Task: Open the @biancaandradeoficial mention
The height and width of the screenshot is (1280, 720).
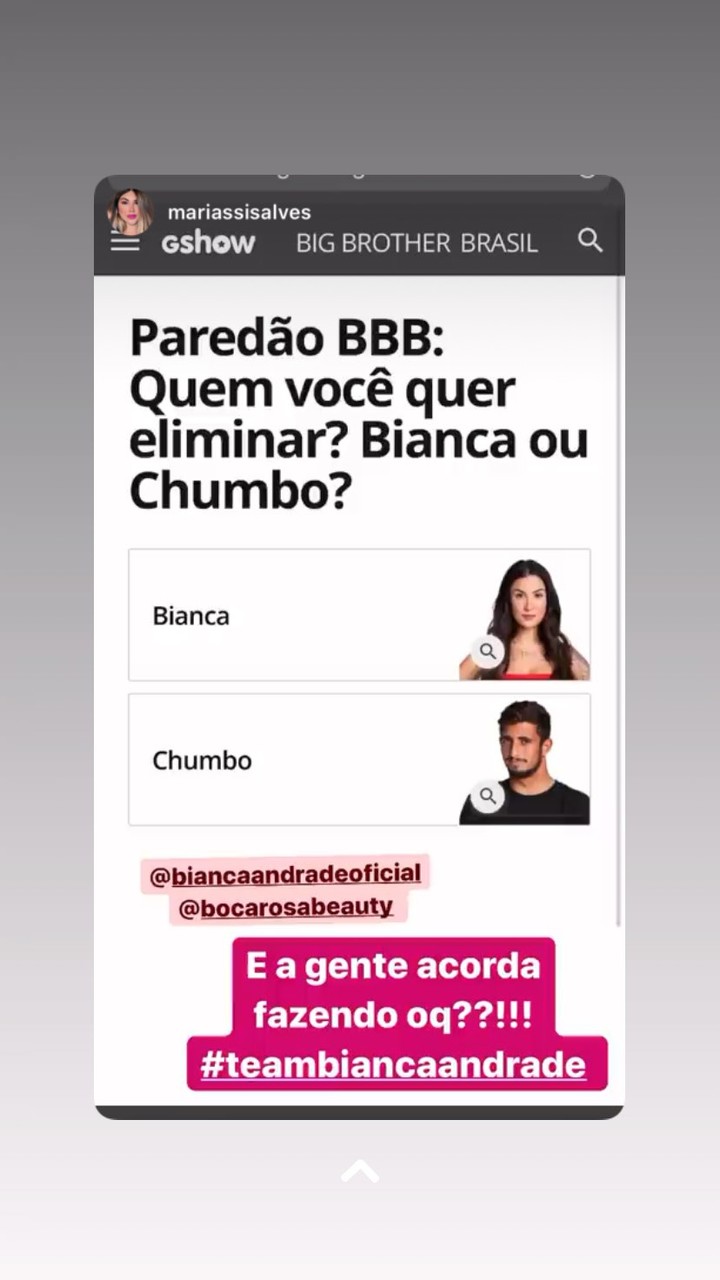Action: click(x=285, y=875)
